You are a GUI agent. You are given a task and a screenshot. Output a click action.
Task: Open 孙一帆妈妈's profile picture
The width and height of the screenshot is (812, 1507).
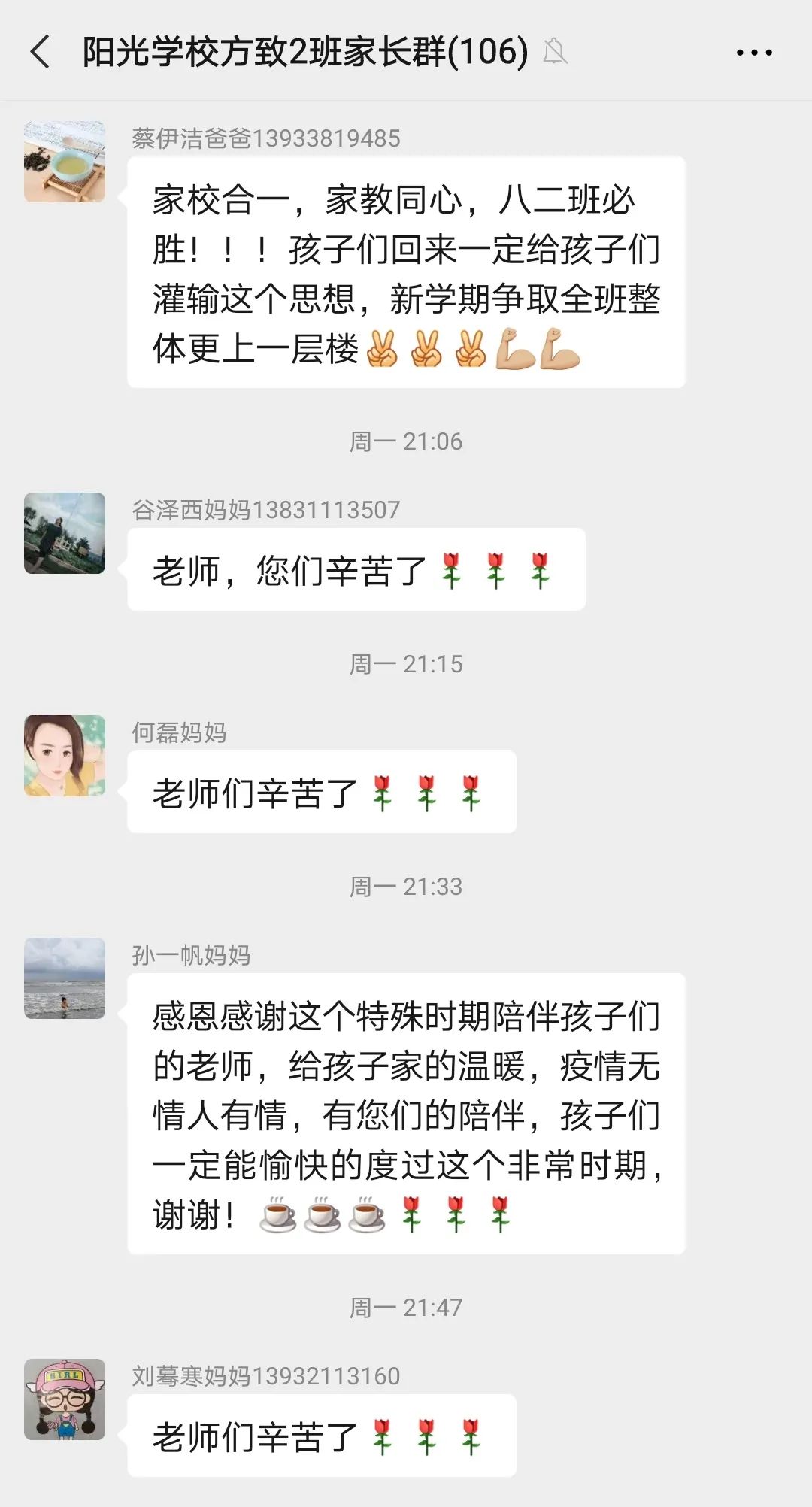[65, 978]
